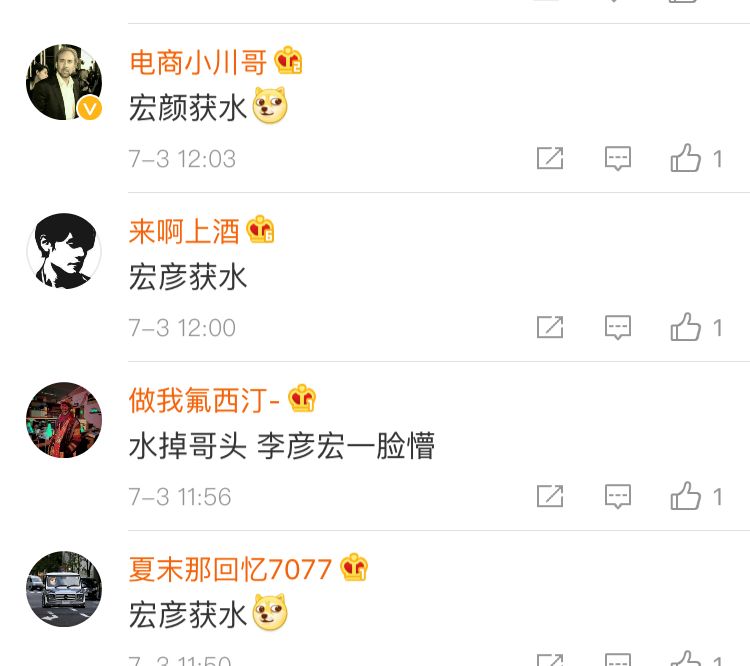Open 电商小川哥's profile avatar

point(64,82)
